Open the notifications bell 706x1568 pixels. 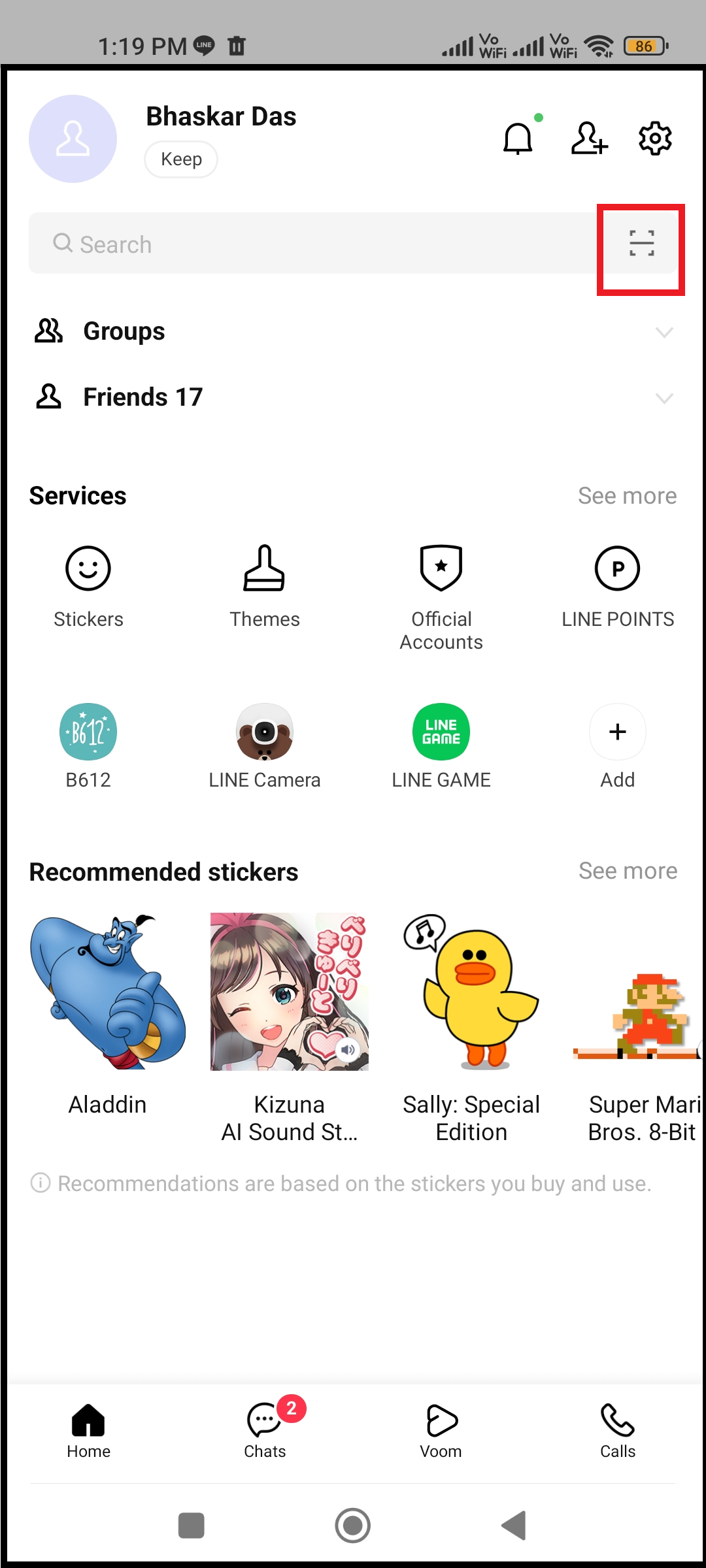point(518,138)
